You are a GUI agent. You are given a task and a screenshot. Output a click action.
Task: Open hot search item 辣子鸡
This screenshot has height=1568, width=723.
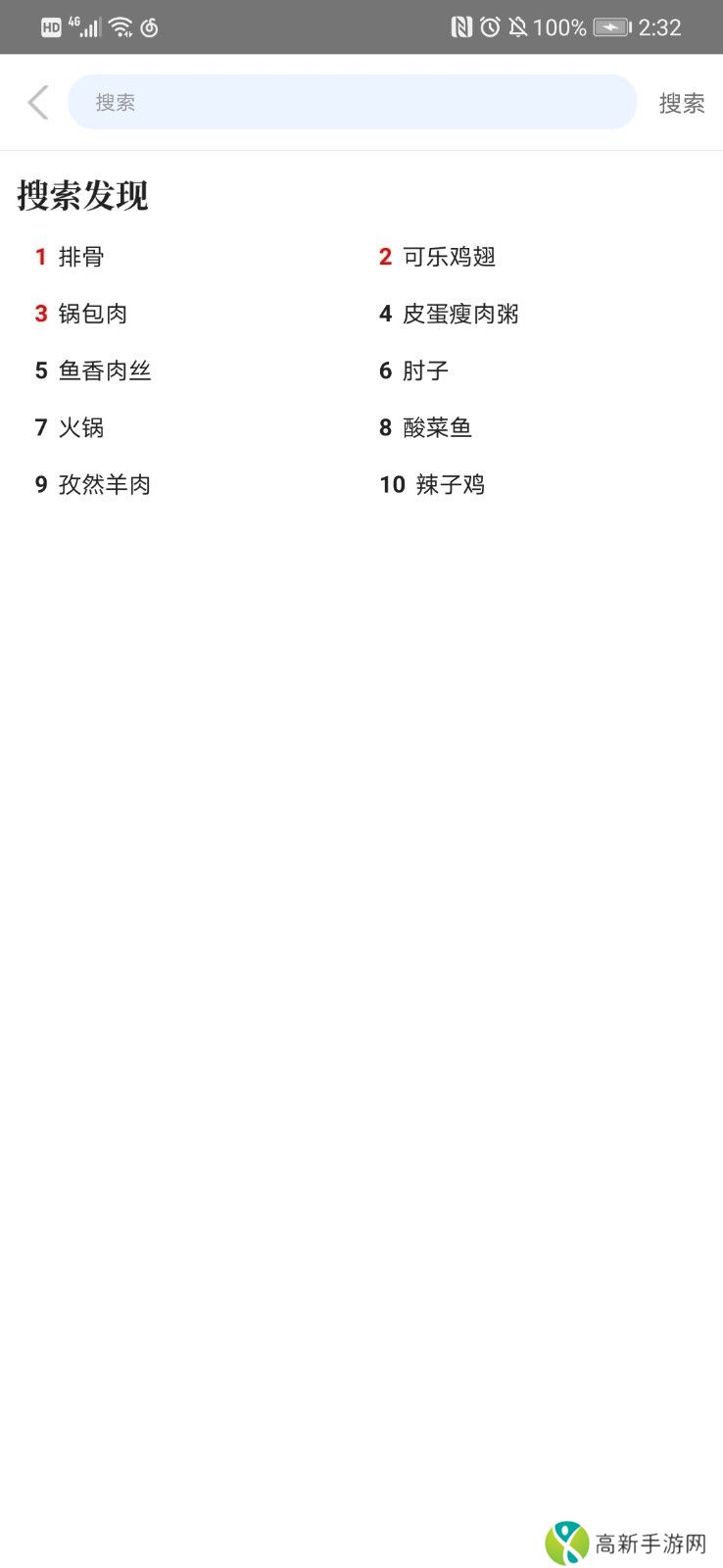pyautogui.click(x=451, y=484)
